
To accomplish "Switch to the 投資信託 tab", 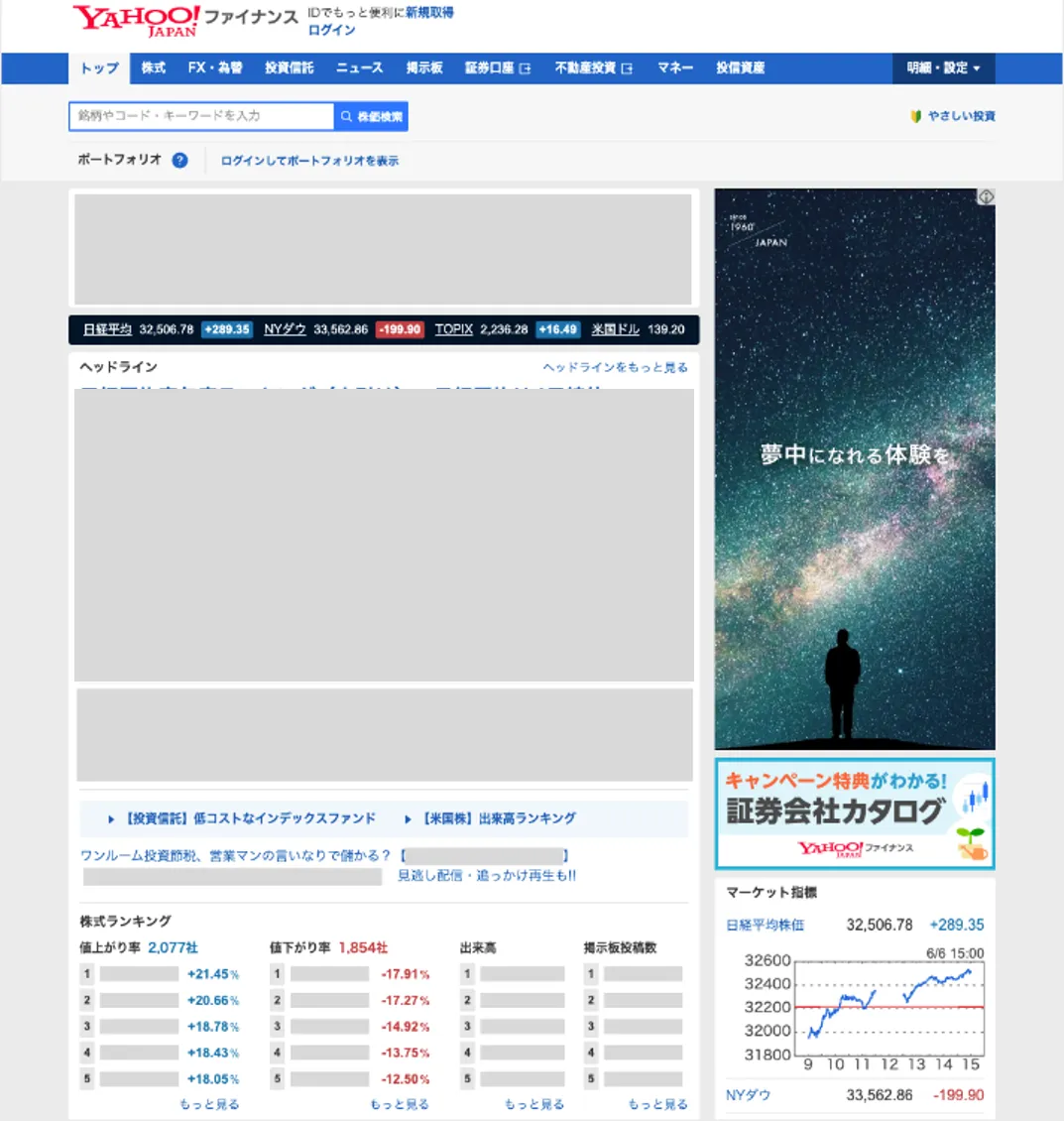I will click(290, 67).
